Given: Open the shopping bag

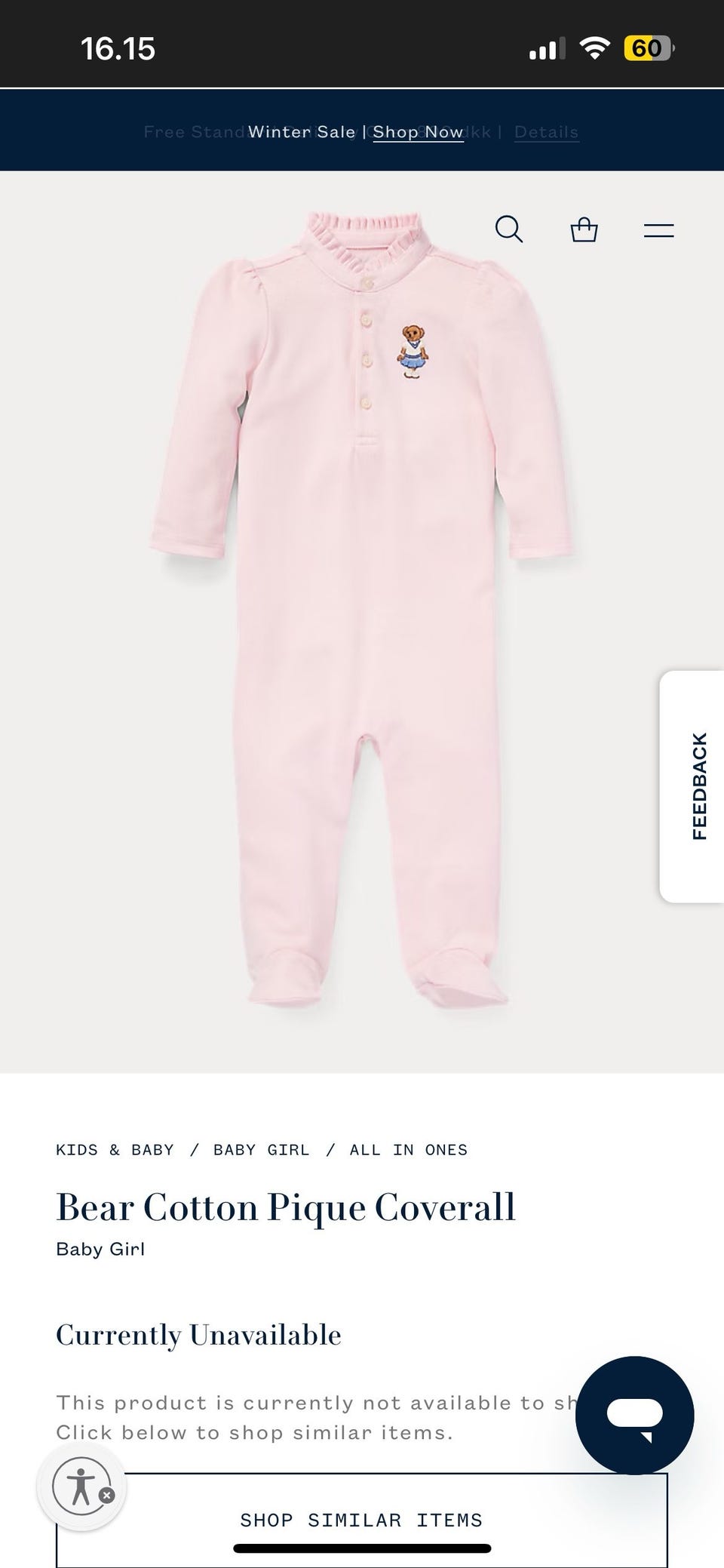Looking at the screenshot, I should tap(584, 229).
